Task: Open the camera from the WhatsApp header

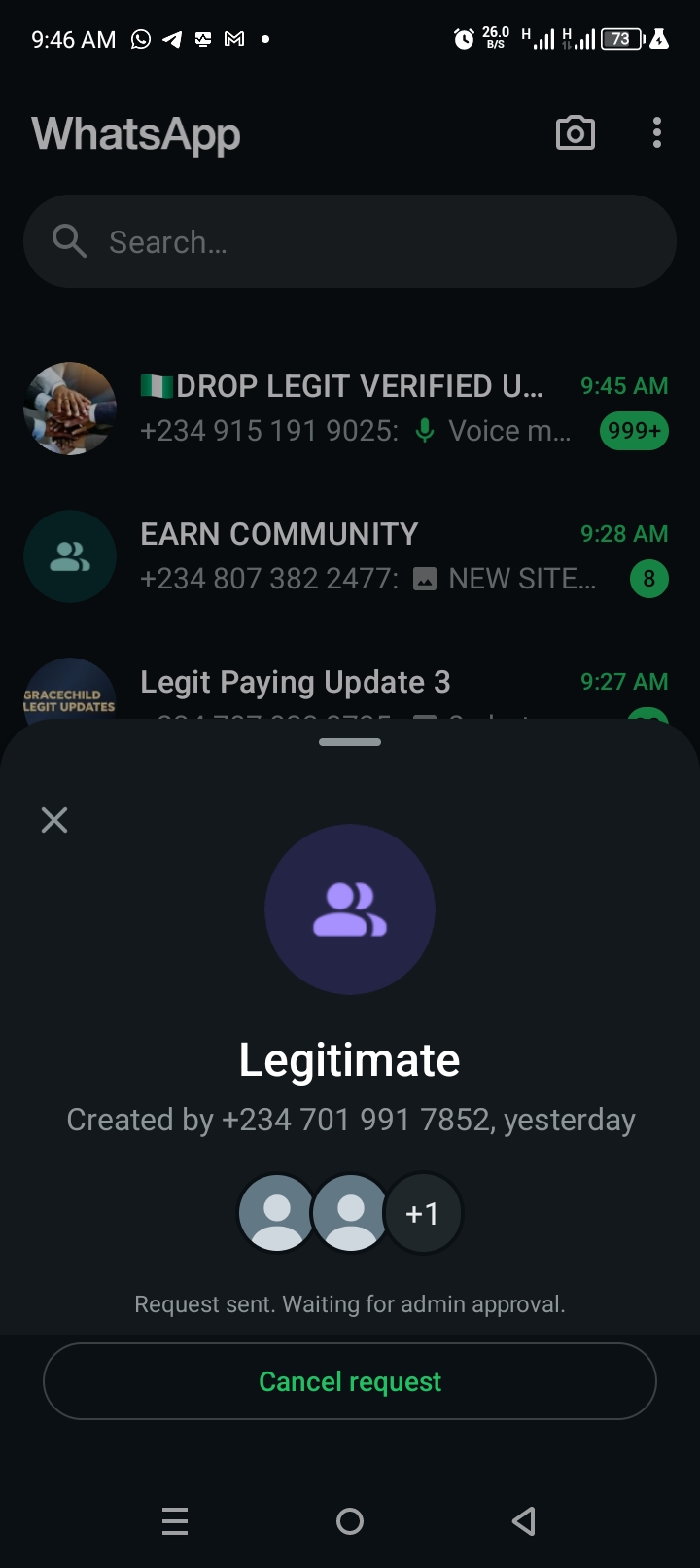Action: tap(575, 133)
